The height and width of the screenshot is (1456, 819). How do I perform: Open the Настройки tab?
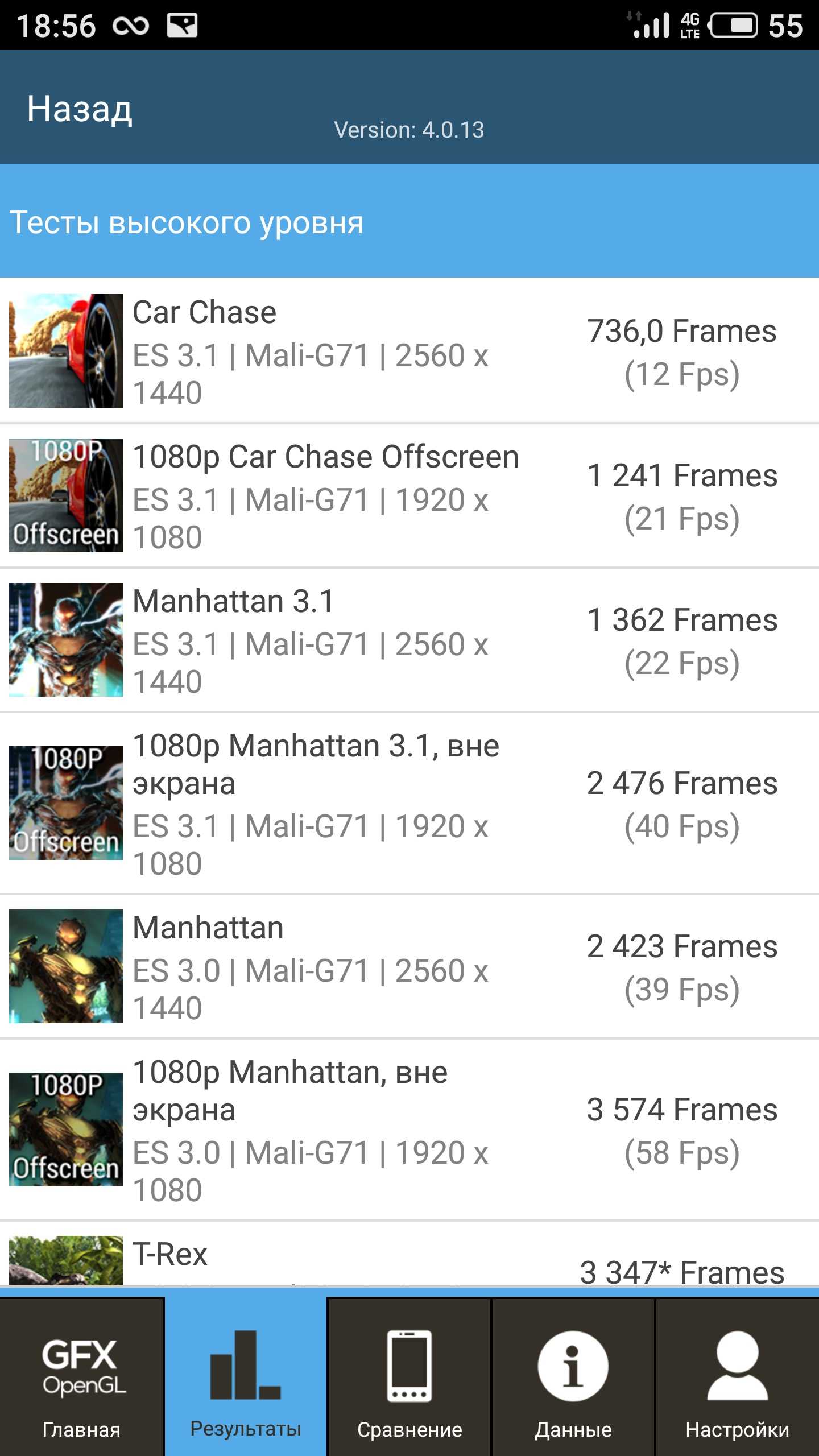coord(737,1378)
